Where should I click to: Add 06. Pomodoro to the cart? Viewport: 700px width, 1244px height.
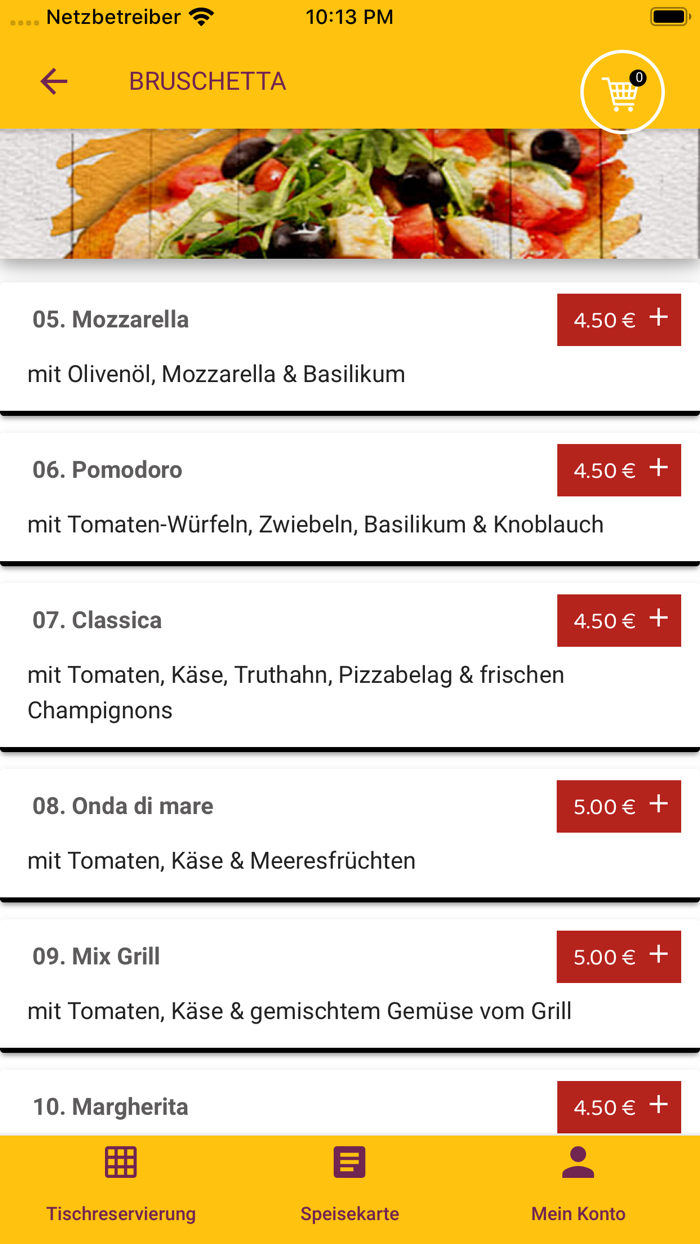[x=619, y=470]
